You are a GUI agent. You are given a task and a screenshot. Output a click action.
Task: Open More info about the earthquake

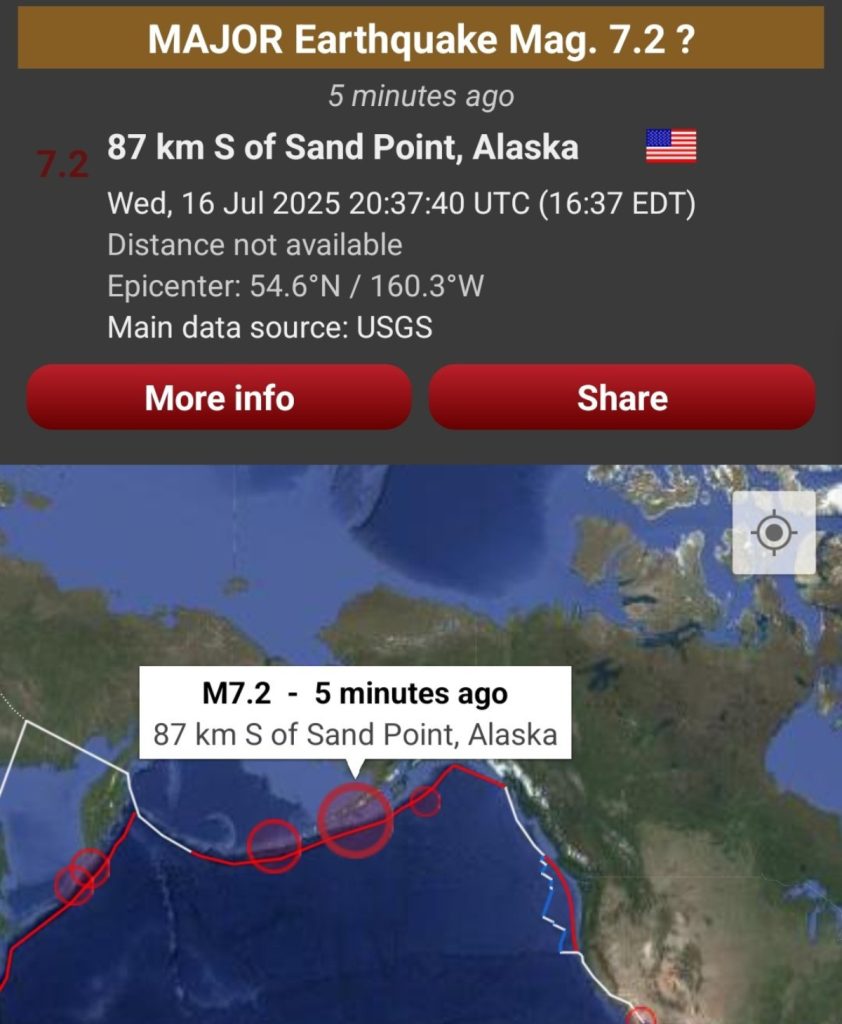[219, 397]
